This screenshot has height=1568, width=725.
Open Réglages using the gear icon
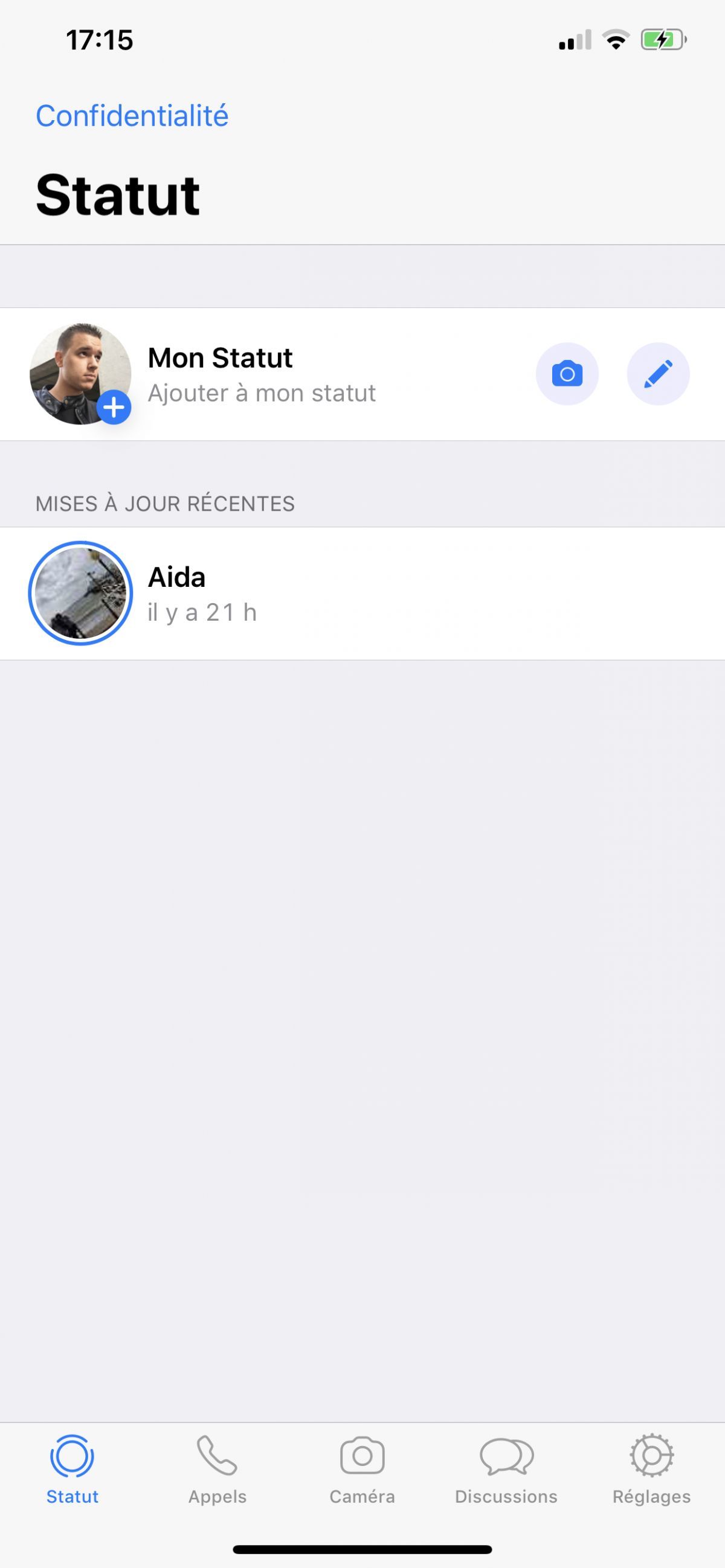click(652, 1454)
